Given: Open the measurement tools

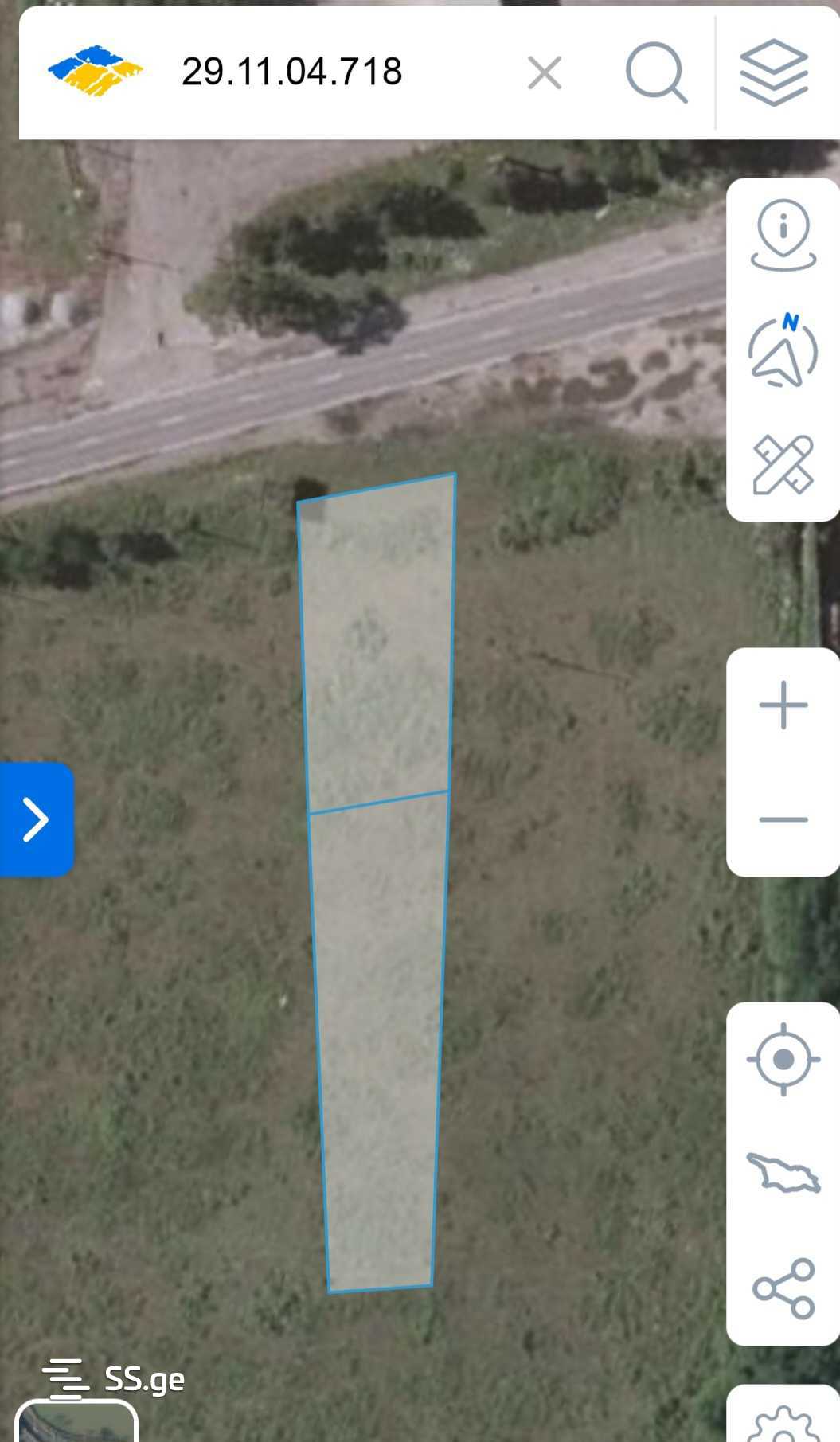Looking at the screenshot, I should pos(783,465).
